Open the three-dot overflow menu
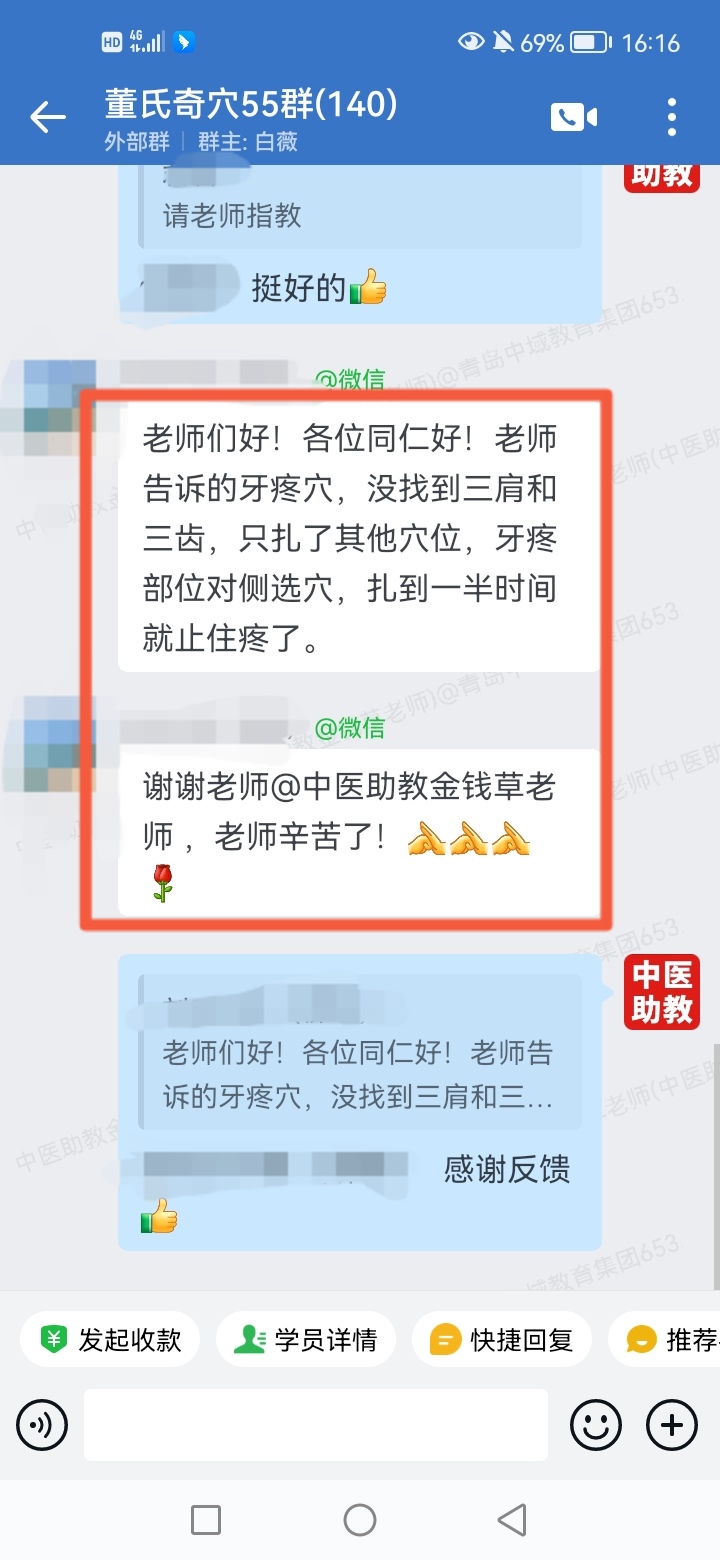 pyautogui.click(x=672, y=117)
